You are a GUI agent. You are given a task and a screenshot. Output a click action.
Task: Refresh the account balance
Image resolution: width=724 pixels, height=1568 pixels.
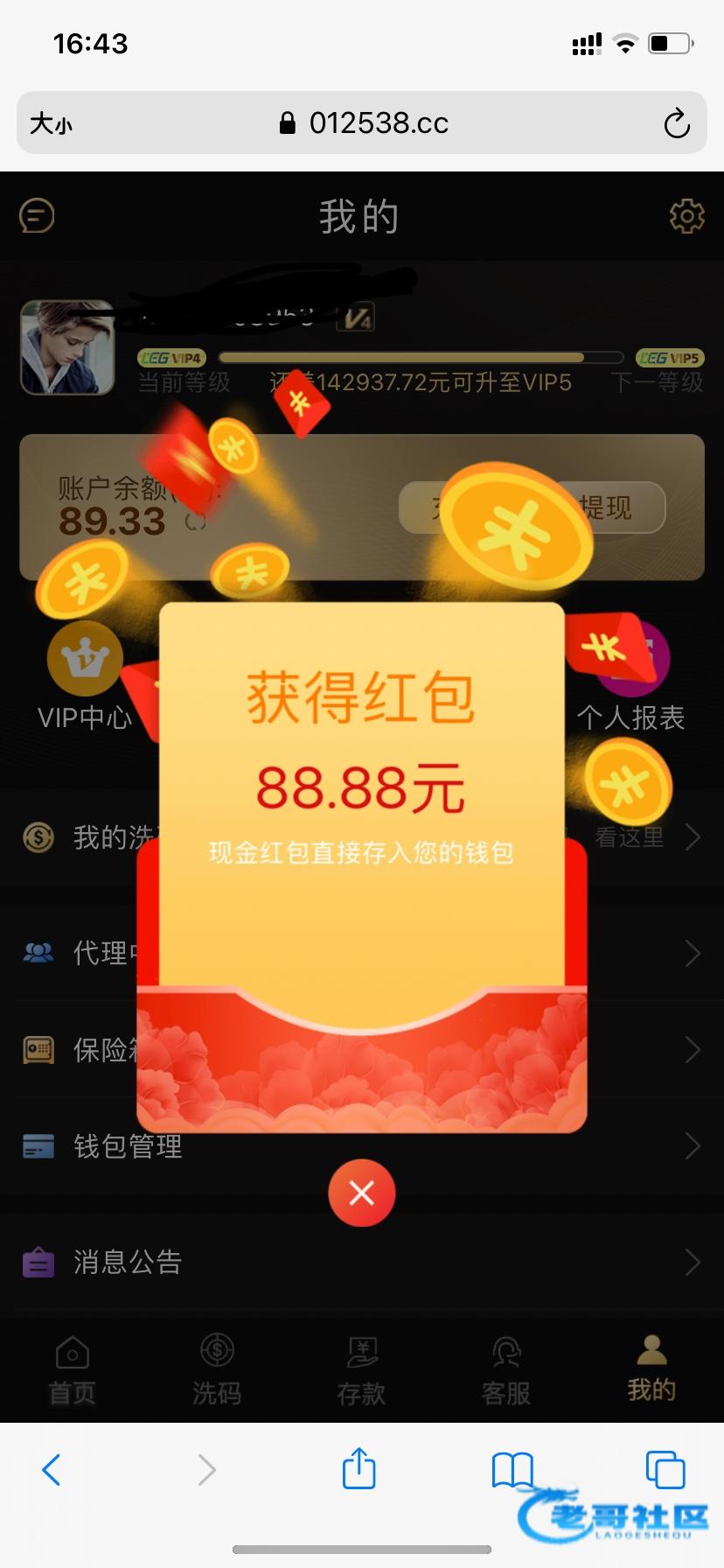(x=196, y=521)
